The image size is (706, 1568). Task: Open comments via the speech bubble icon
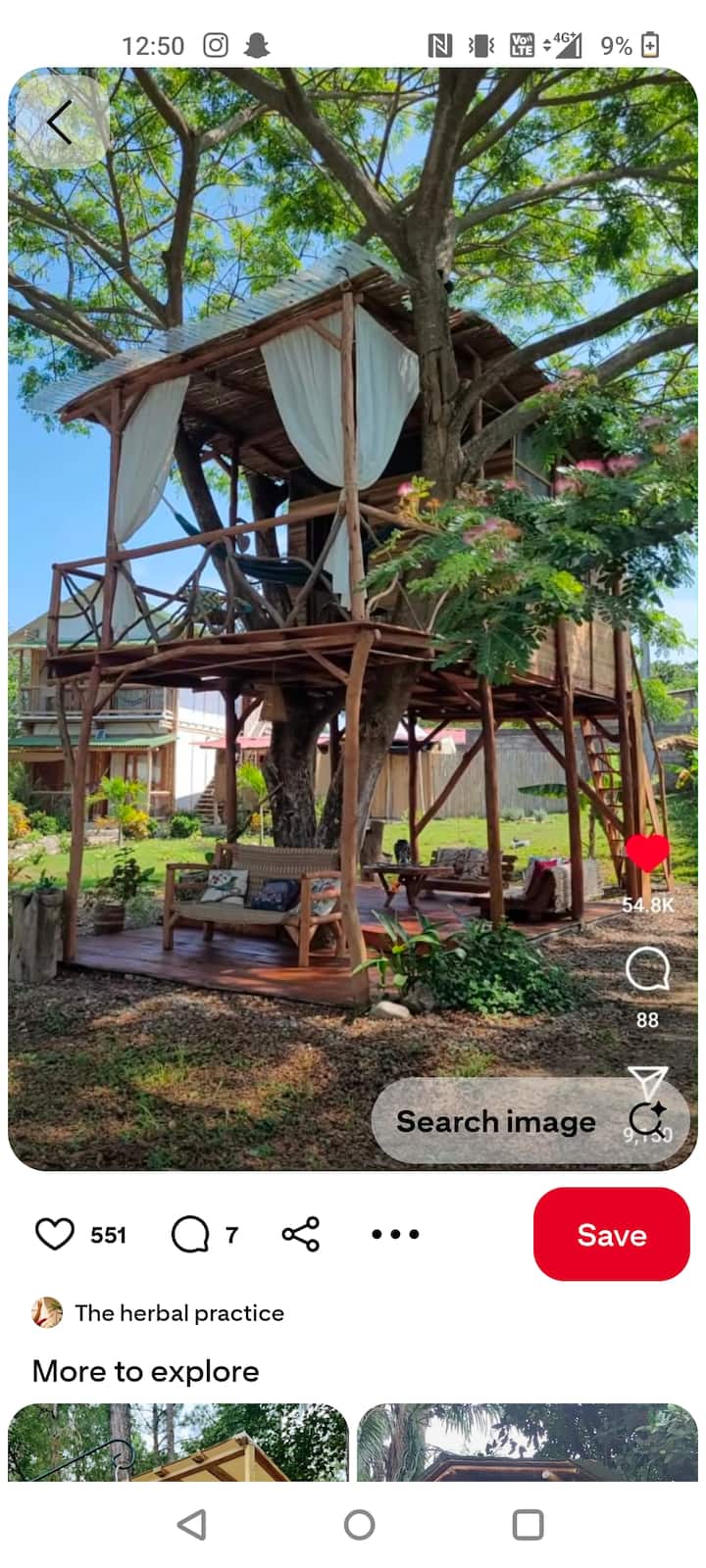coord(648,968)
